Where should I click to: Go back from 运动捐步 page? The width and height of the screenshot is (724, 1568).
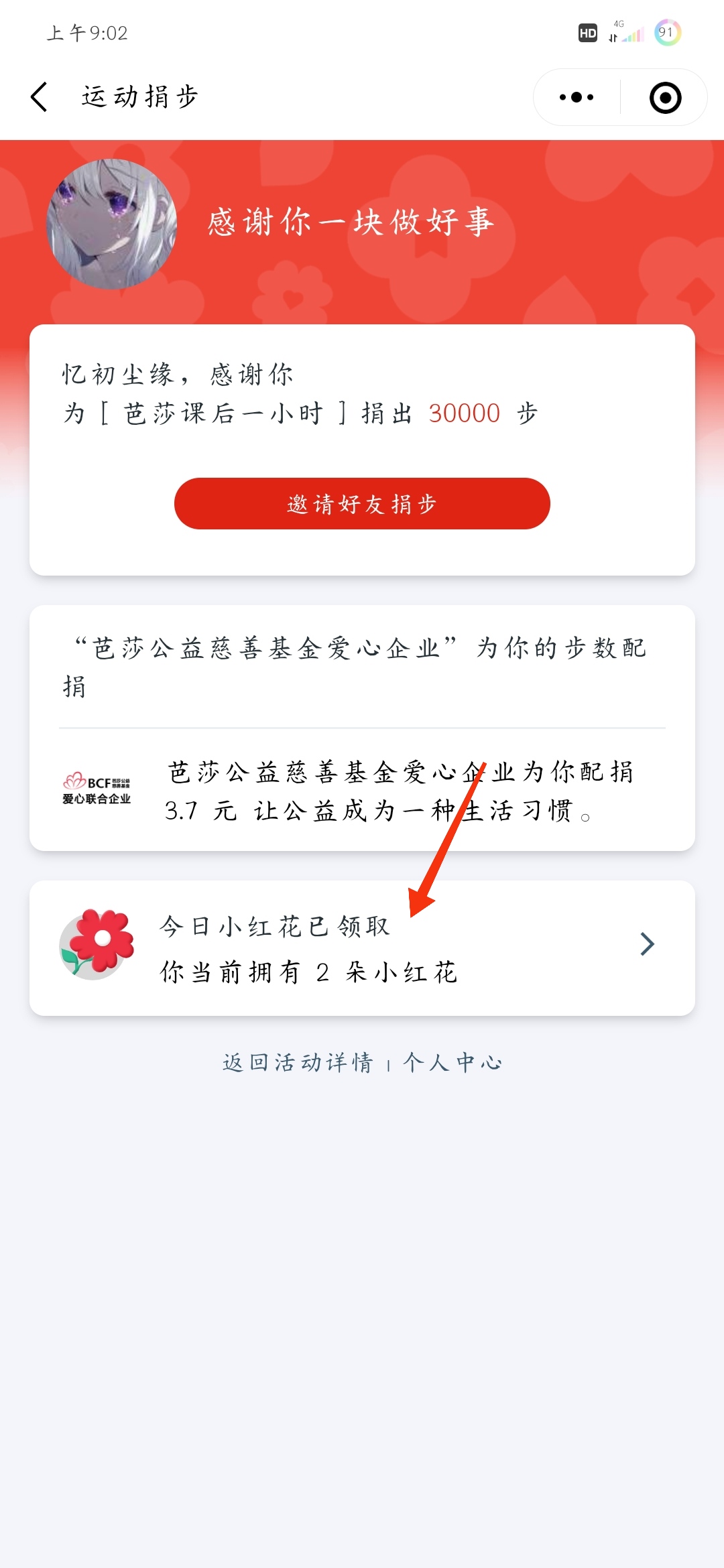pyautogui.click(x=40, y=97)
